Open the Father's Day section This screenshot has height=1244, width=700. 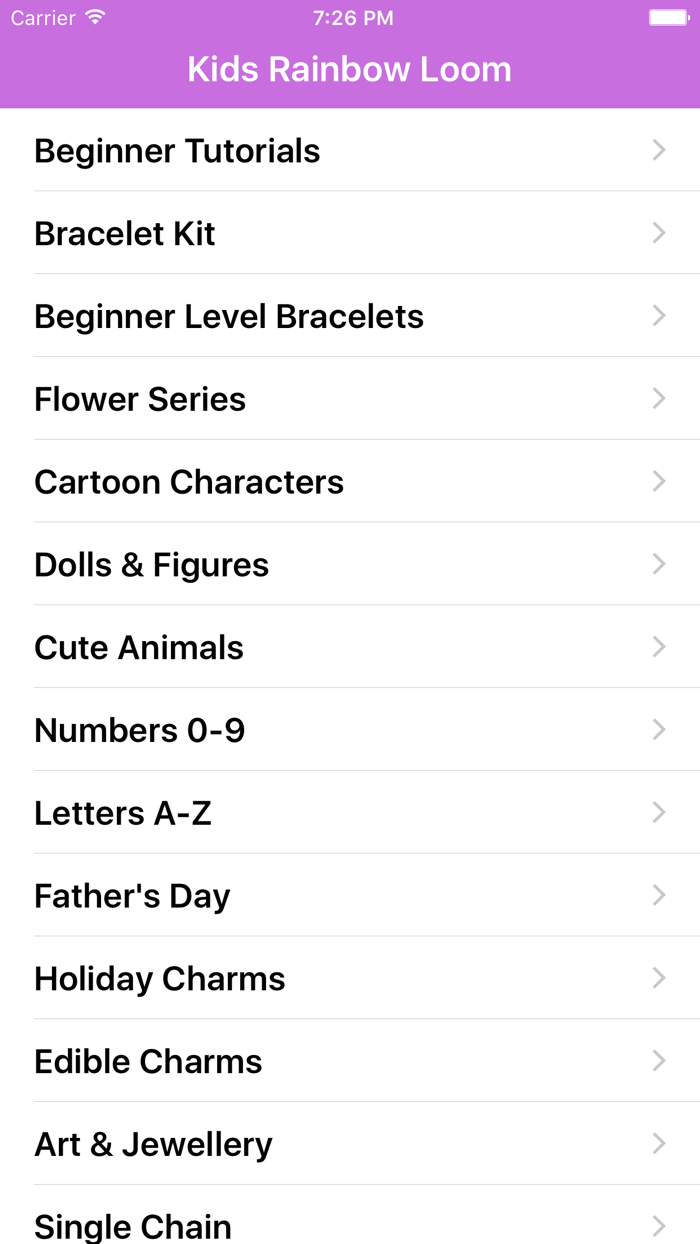pos(350,897)
